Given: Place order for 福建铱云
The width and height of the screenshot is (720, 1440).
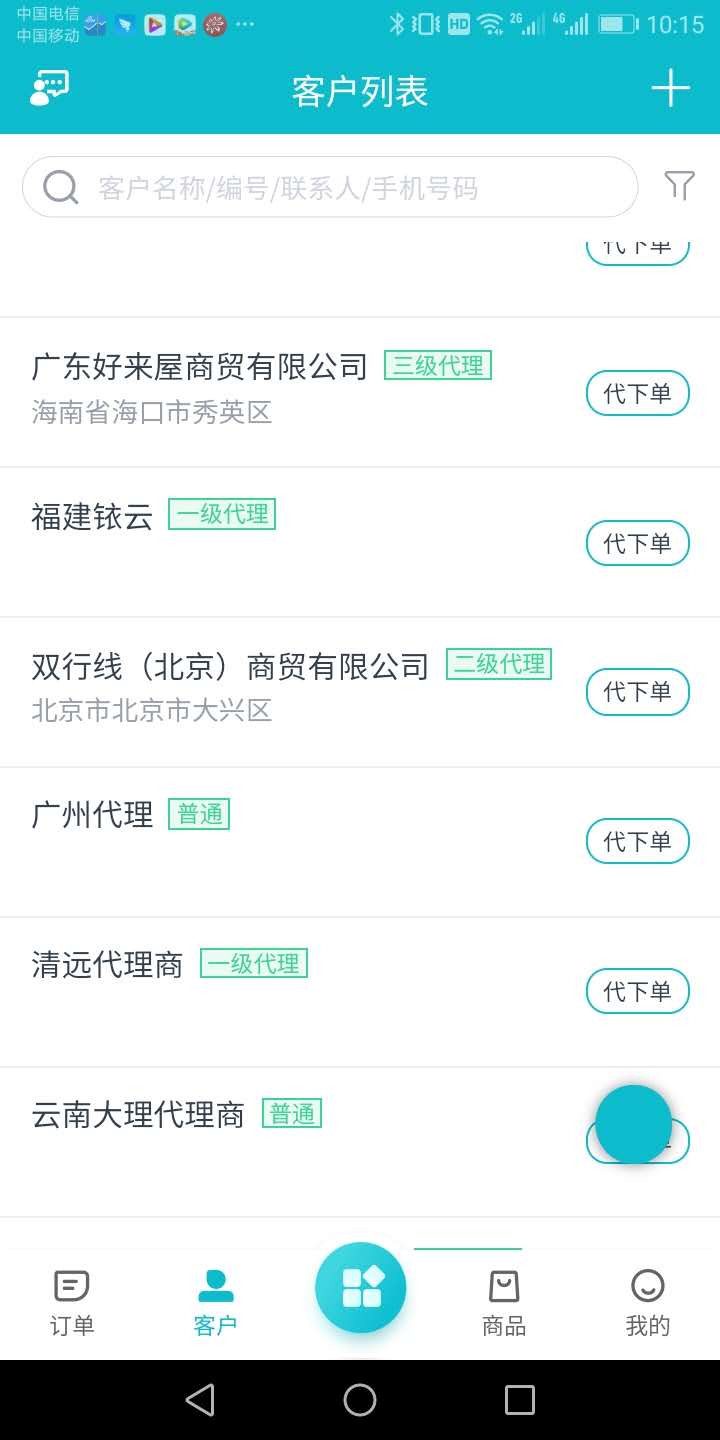Looking at the screenshot, I should tap(637, 543).
